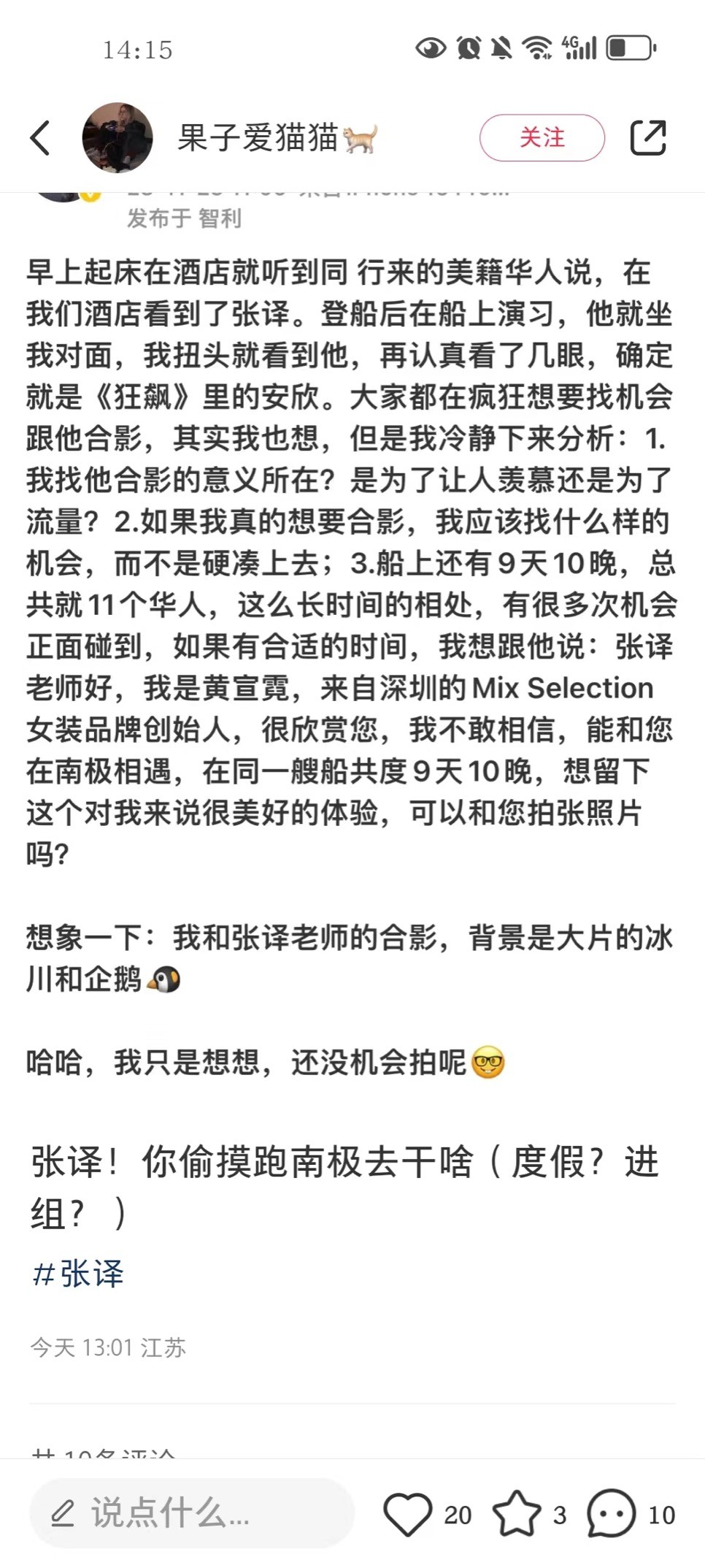Image resolution: width=705 pixels, height=1568 pixels.
Task: Tap the 说点什么 comment field
Action: click(192, 1513)
